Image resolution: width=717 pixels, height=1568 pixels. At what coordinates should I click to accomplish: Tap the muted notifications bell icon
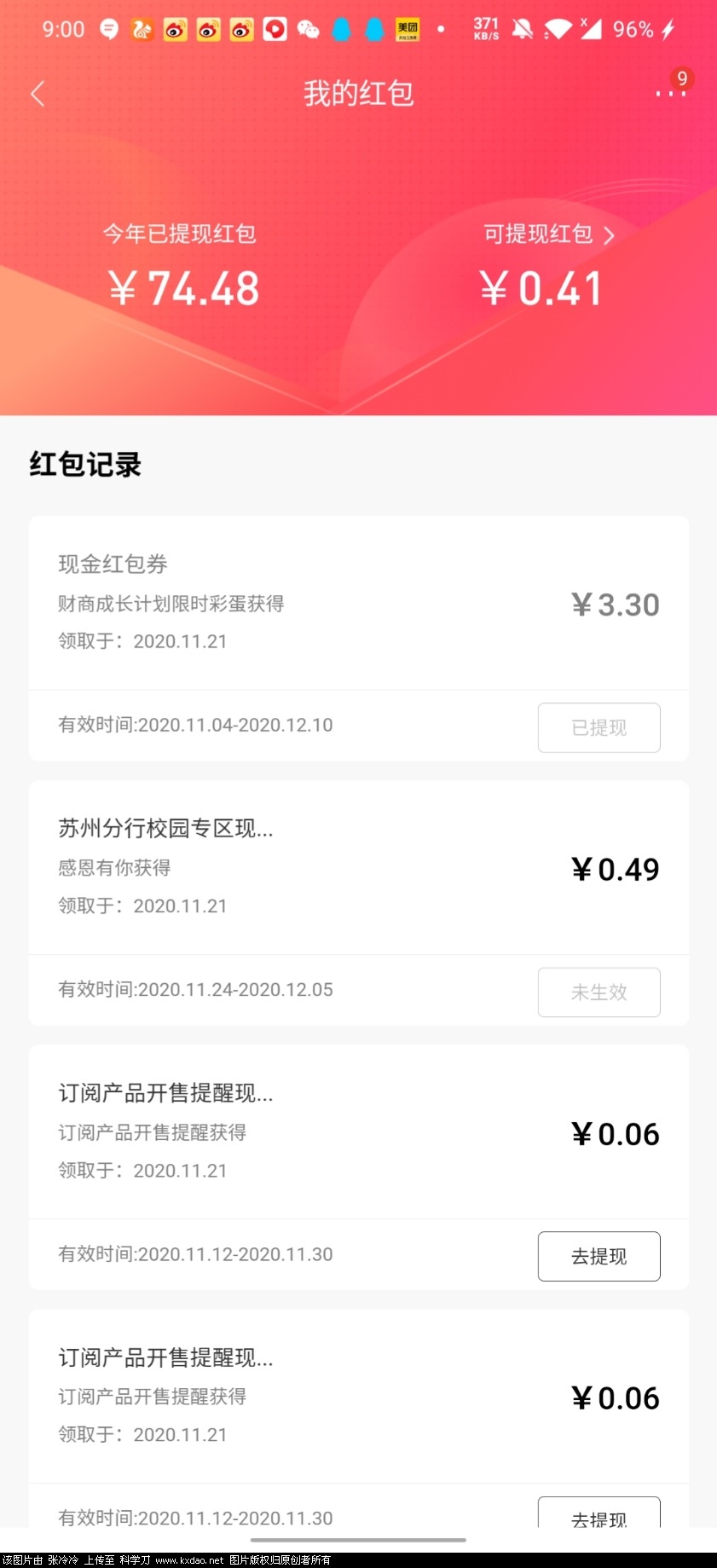pyautogui.click(x=523, y=29)
